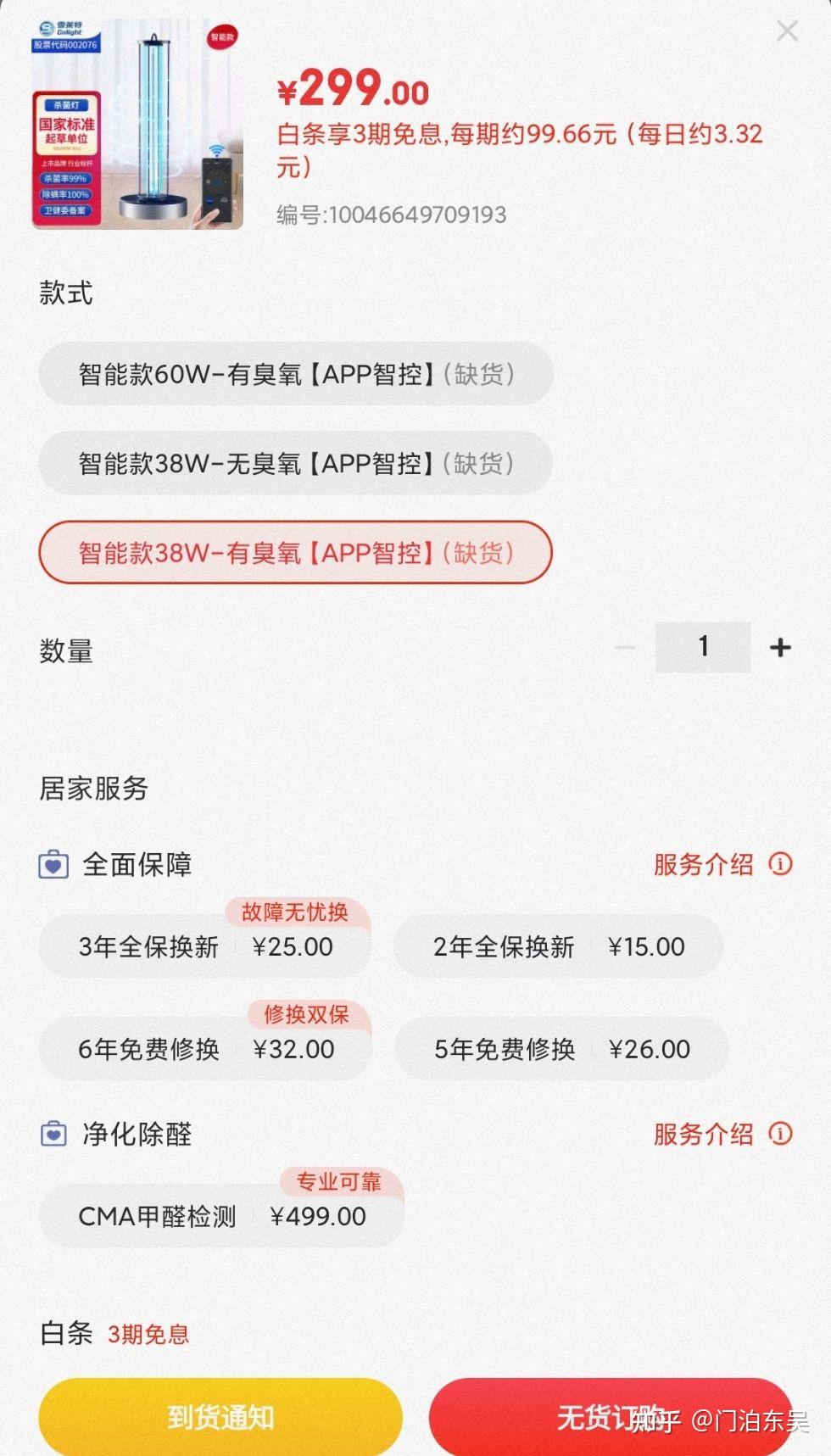Screen dimensions: 831x1456
Task: Select 智能款60W-有臭氧 style option
Action: coord(296,373)
